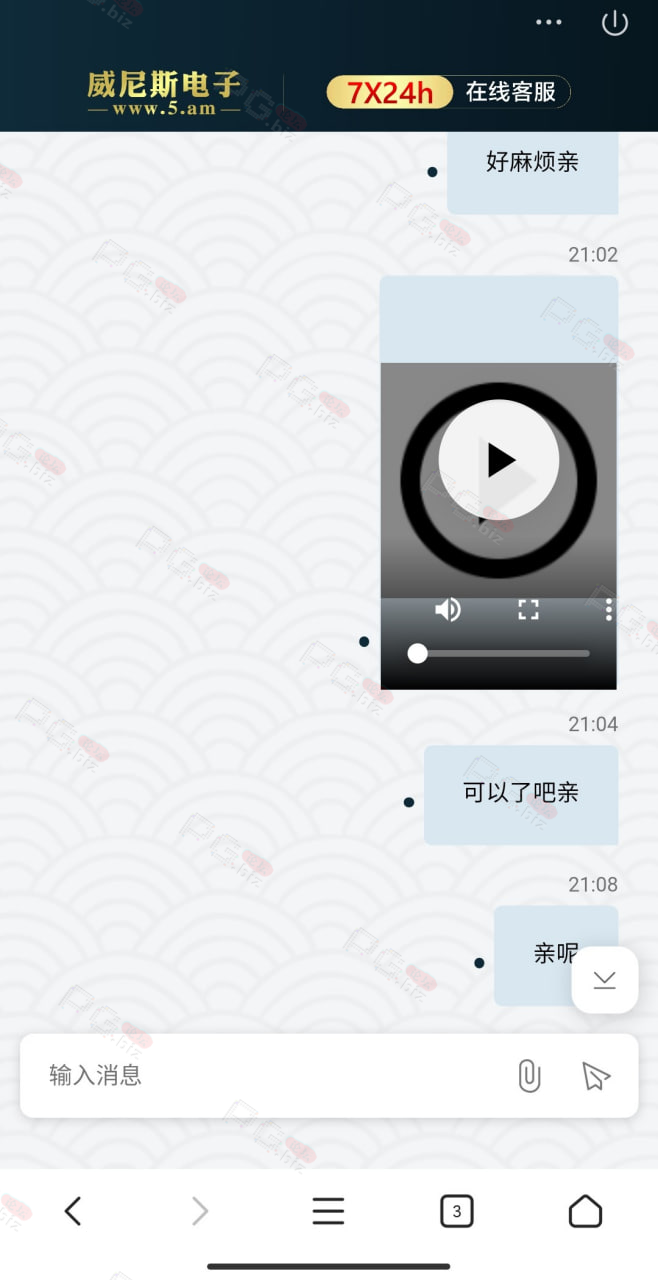The image size is (658, 1280).
Task: Play the video in the chat
Action: pos(499,460)
